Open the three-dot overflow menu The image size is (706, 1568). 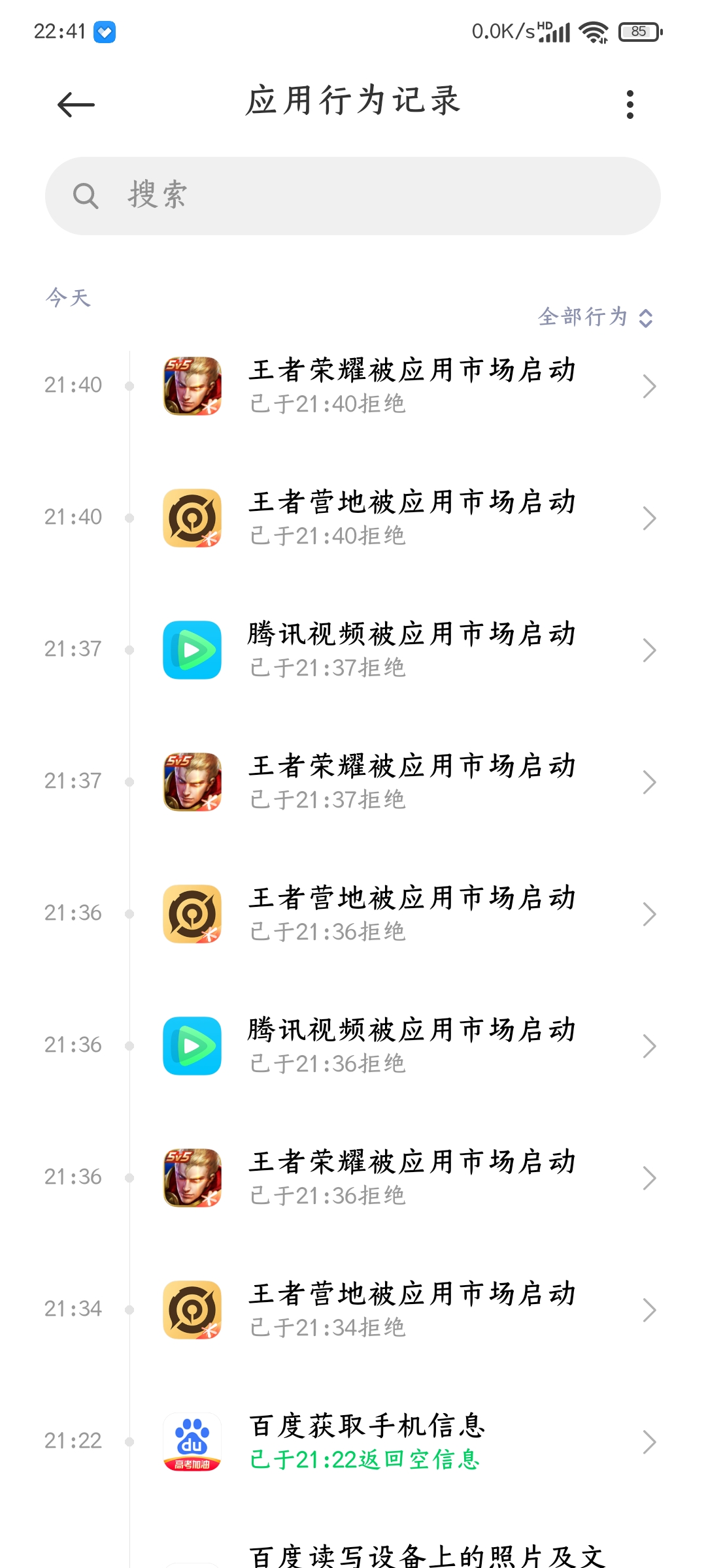click(630, 105)
